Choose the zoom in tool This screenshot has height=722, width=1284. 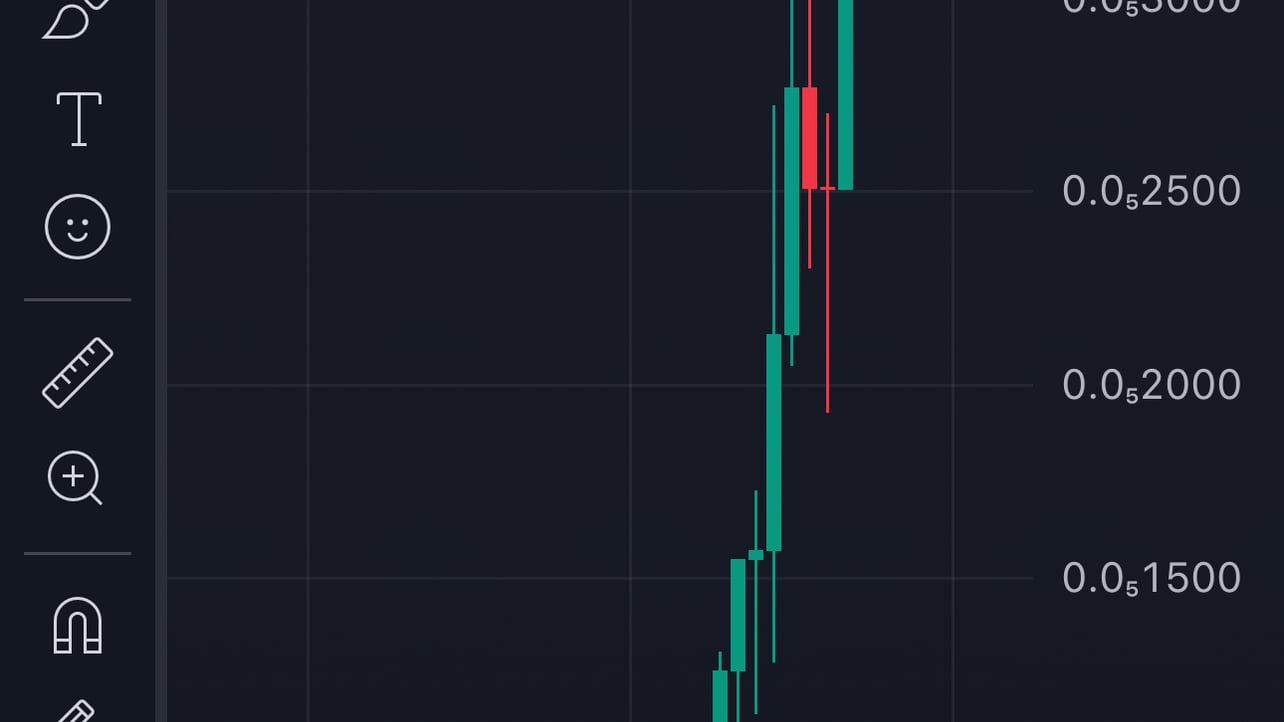click(x=76, y=478)
